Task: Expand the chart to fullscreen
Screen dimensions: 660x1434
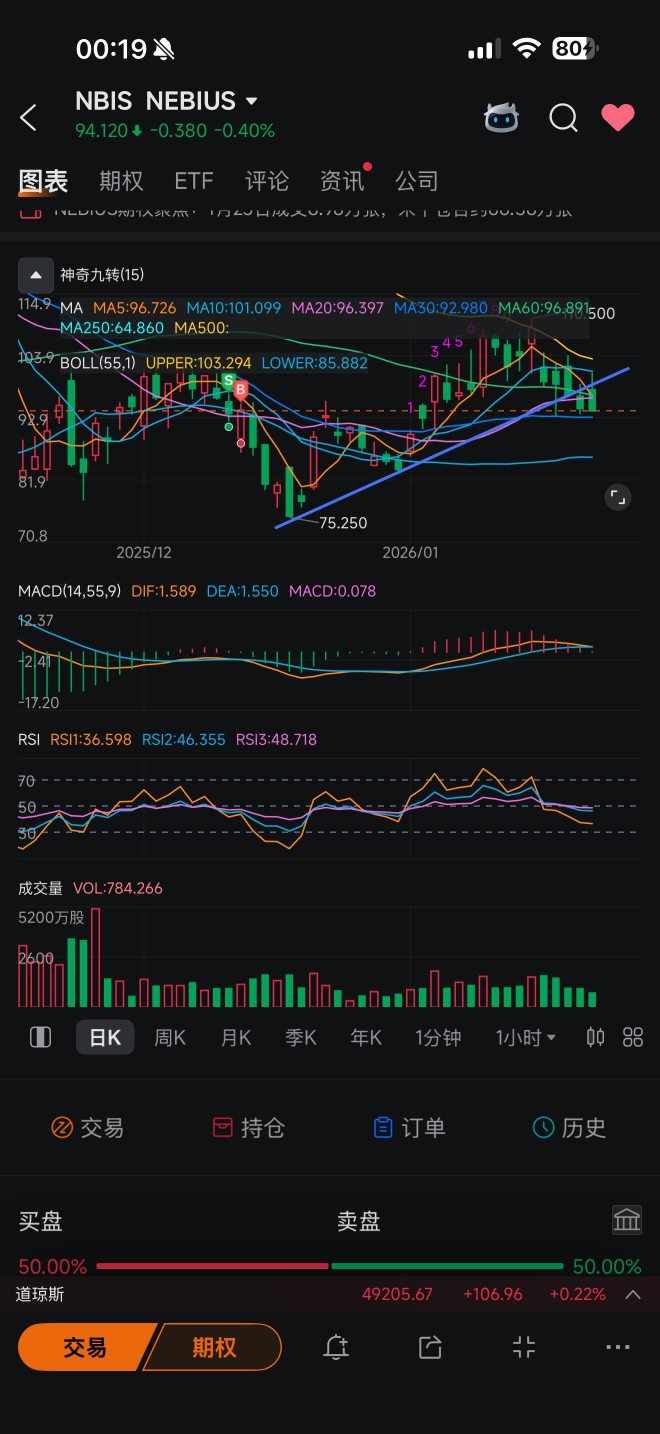Action: tap(618, 497)
